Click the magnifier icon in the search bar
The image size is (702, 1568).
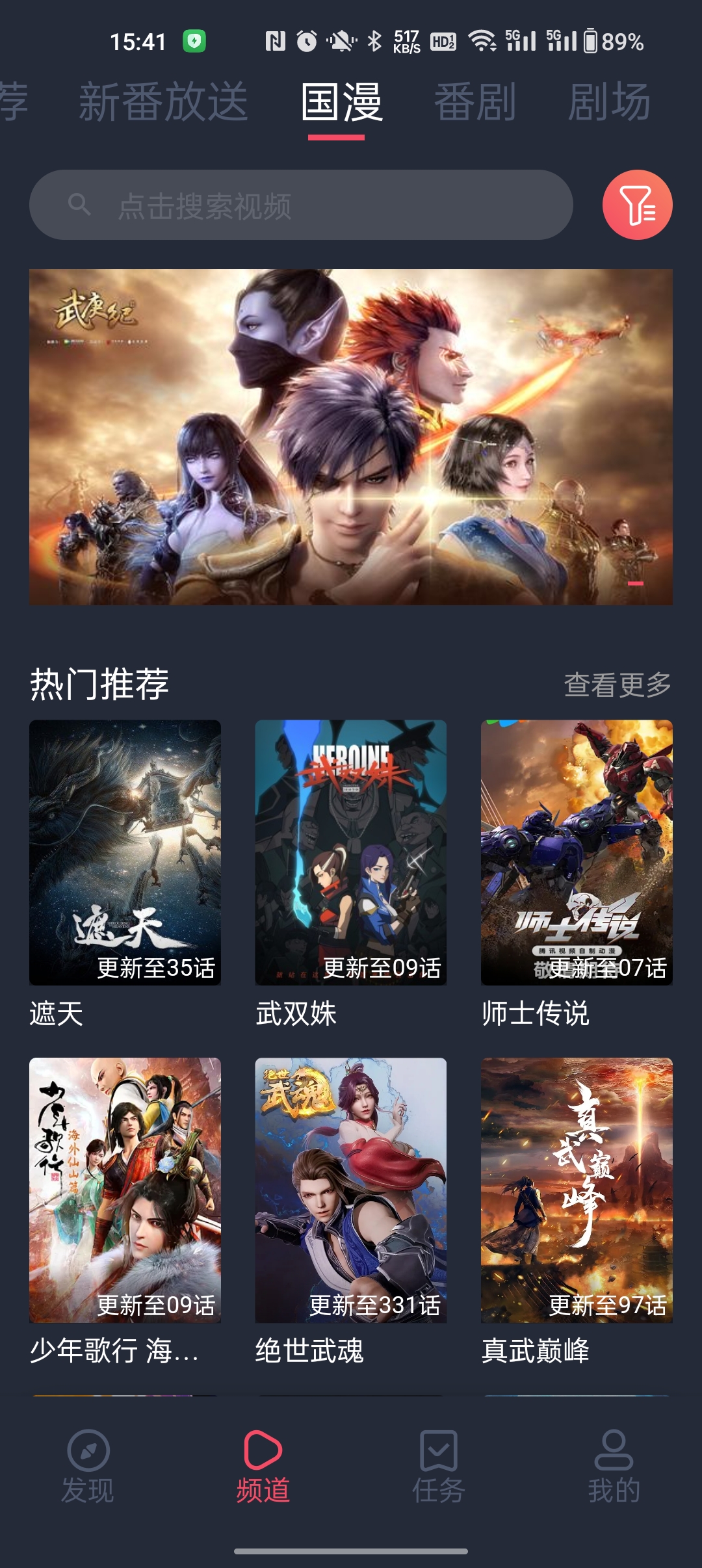80,205
